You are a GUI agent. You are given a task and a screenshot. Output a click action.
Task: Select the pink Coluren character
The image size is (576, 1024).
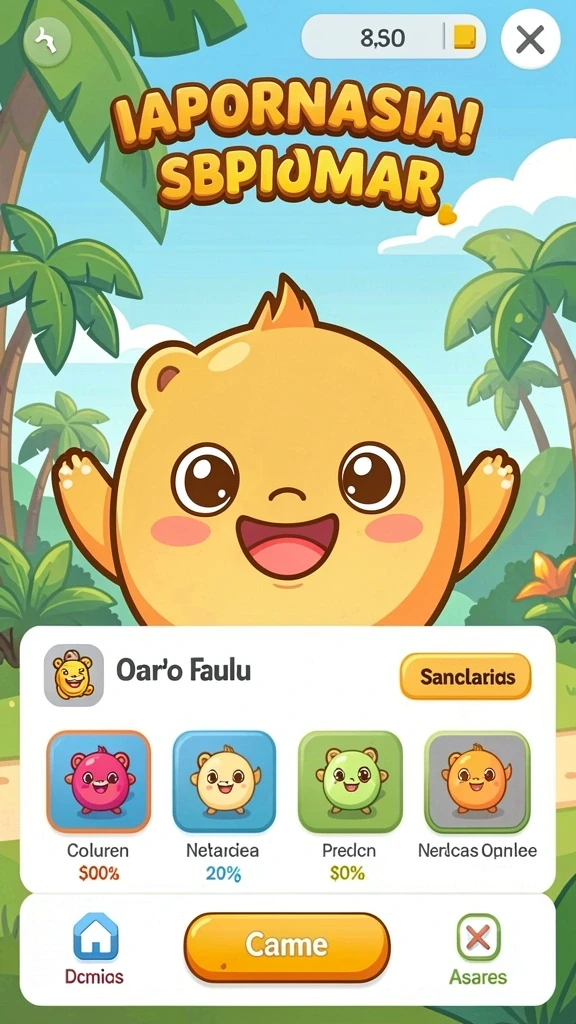[x=99, y=782]
